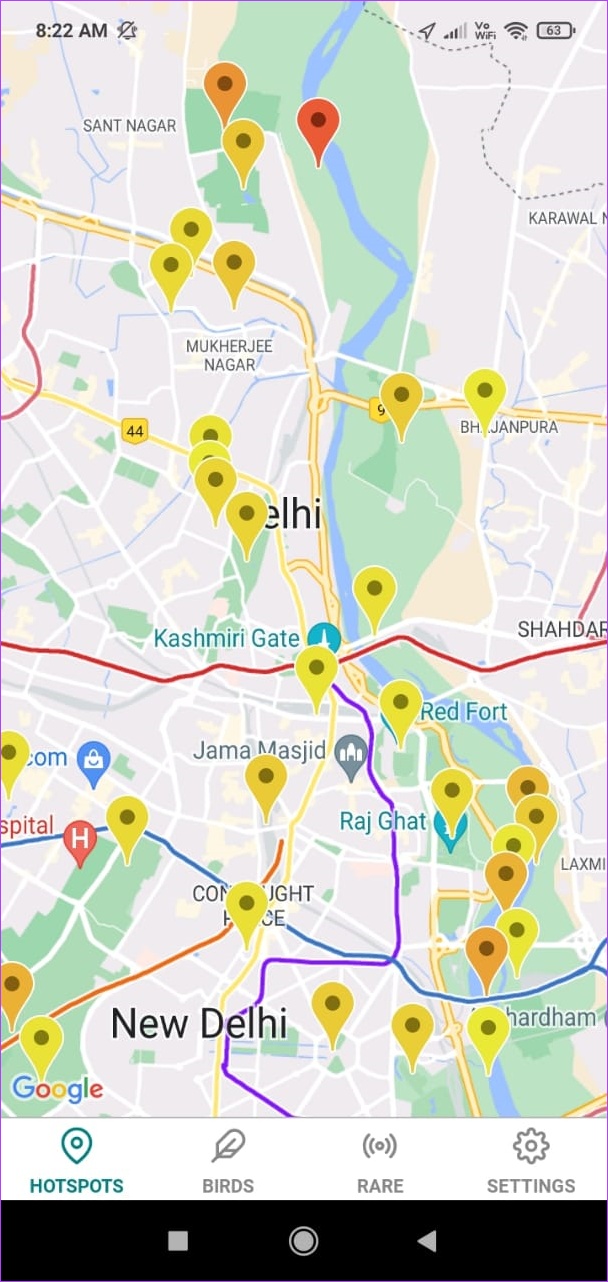Go to the home screen
This screenshot has width=608, height=1282.
[x=303, y=1241]
